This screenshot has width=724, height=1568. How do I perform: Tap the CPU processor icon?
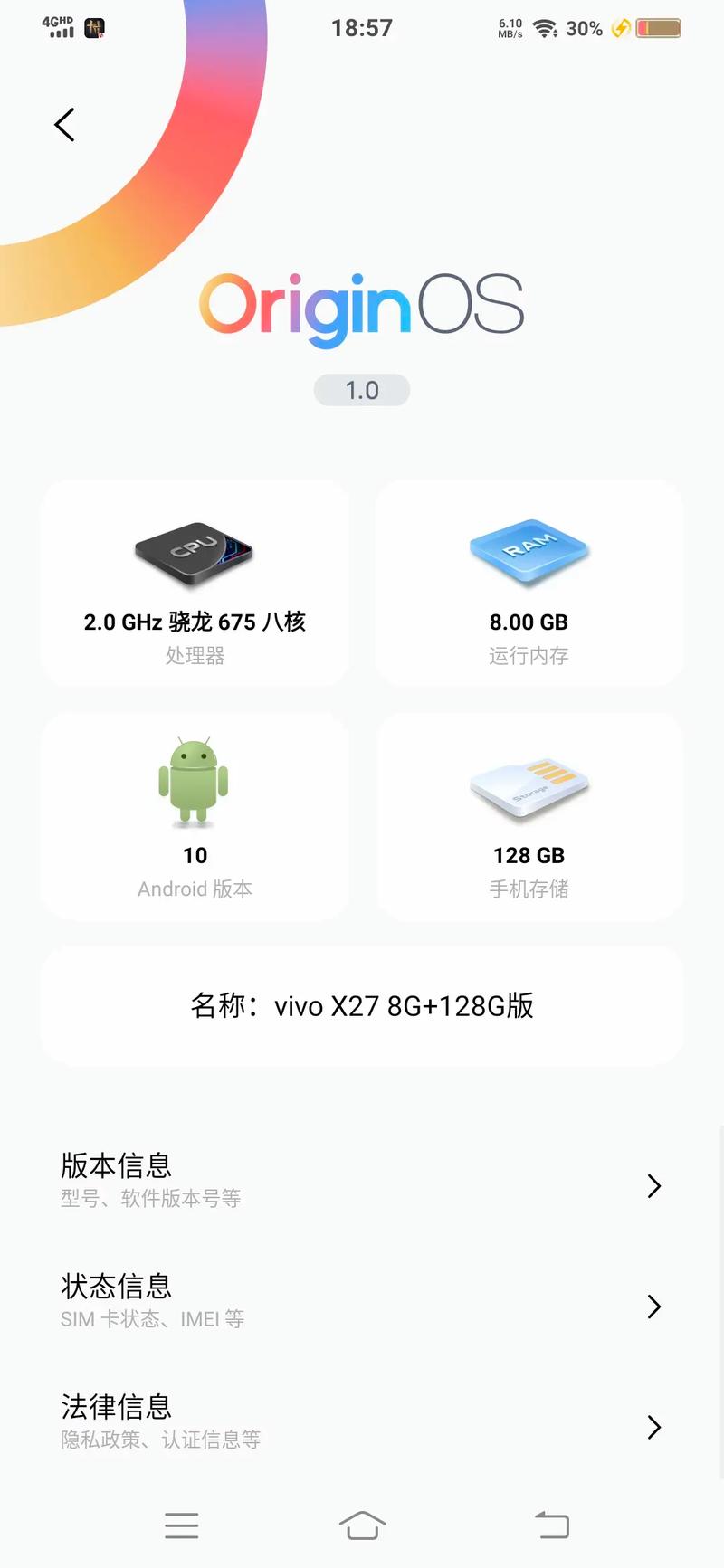(x=194, y=553)
